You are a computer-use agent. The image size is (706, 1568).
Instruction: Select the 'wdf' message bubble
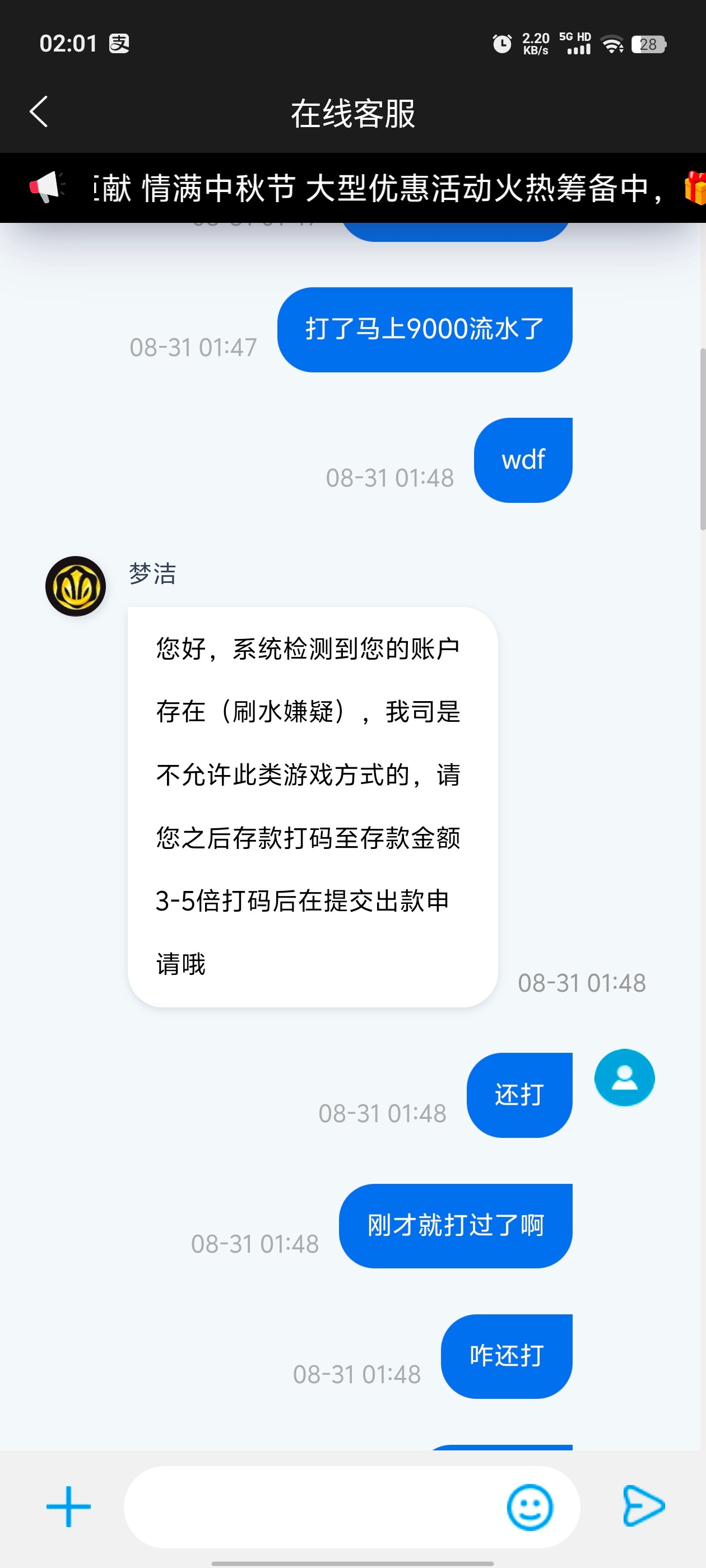[x=523, y=460]
